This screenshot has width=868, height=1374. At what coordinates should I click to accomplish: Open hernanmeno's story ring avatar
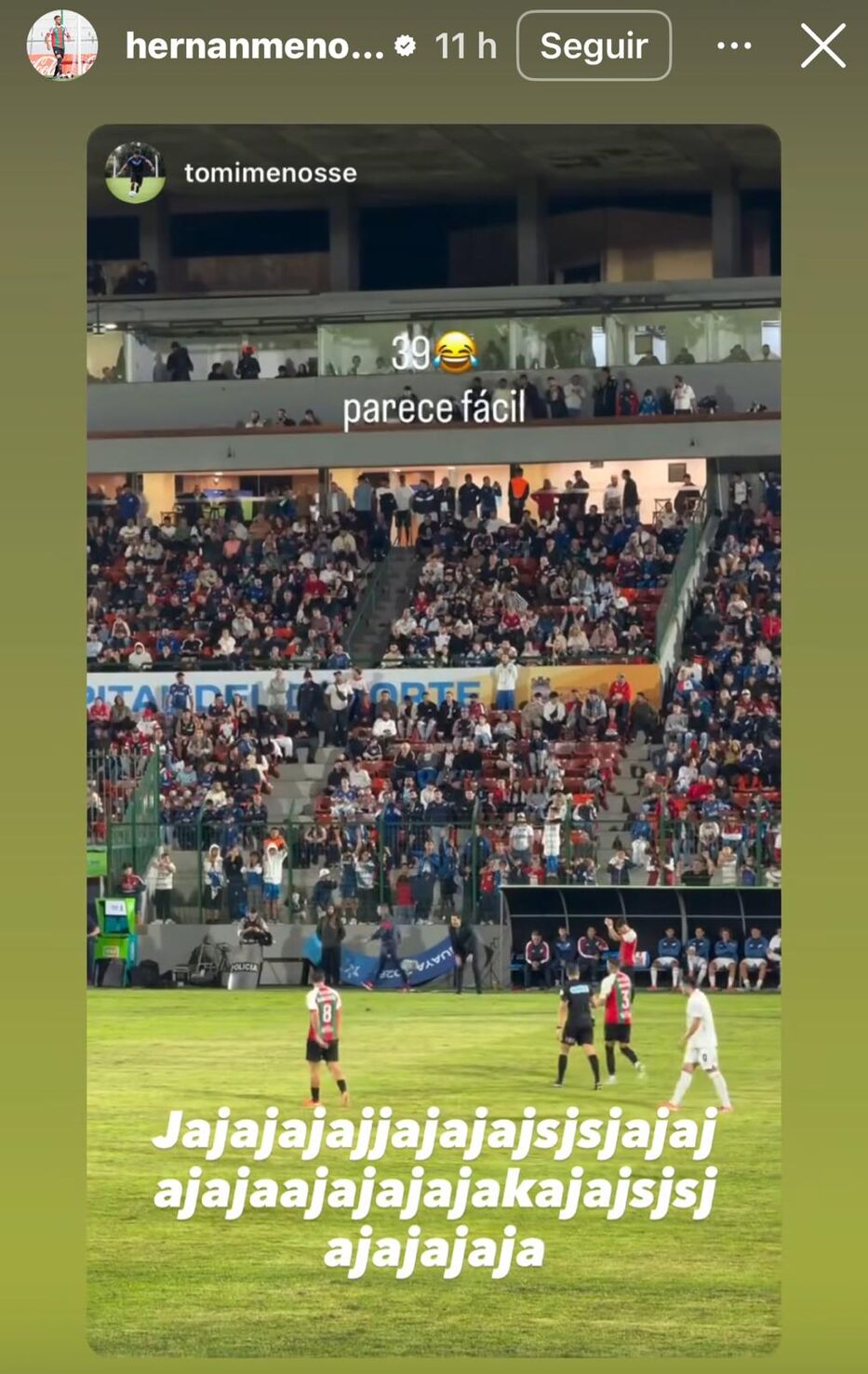point(61,45)
